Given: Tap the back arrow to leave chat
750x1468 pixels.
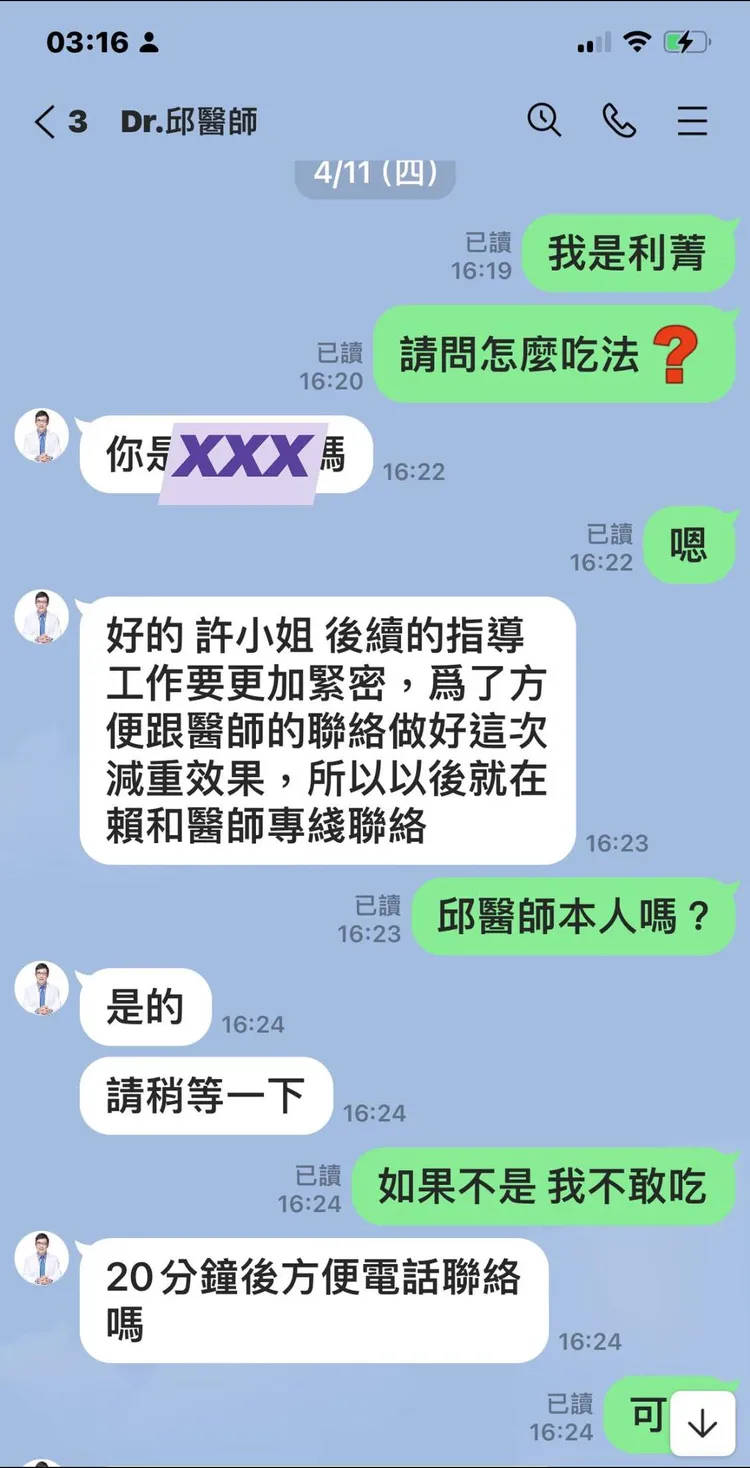Looking at the screenshot, I should [x=41, y=122].
